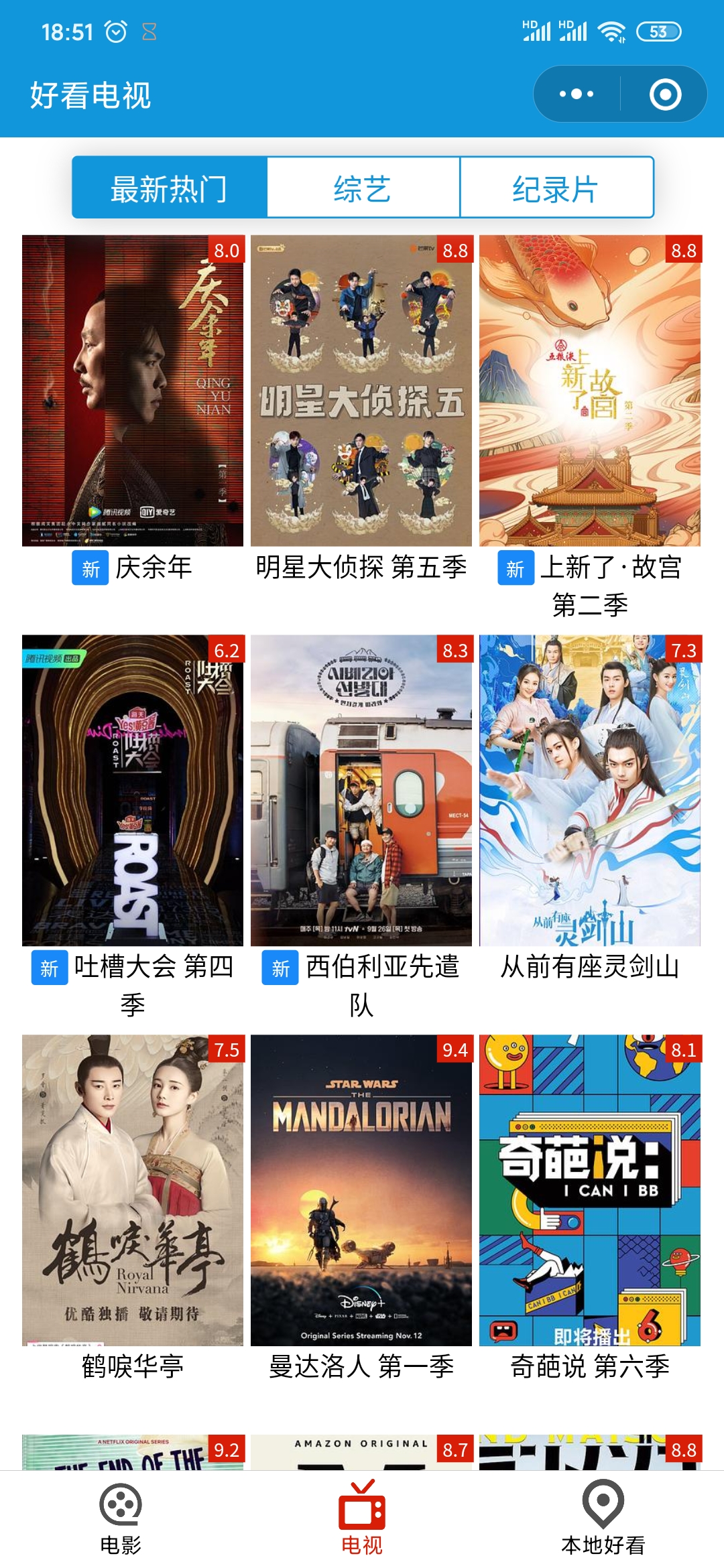
Task: Switch to the 纪录片 segment
Action: tap(556, 188)
